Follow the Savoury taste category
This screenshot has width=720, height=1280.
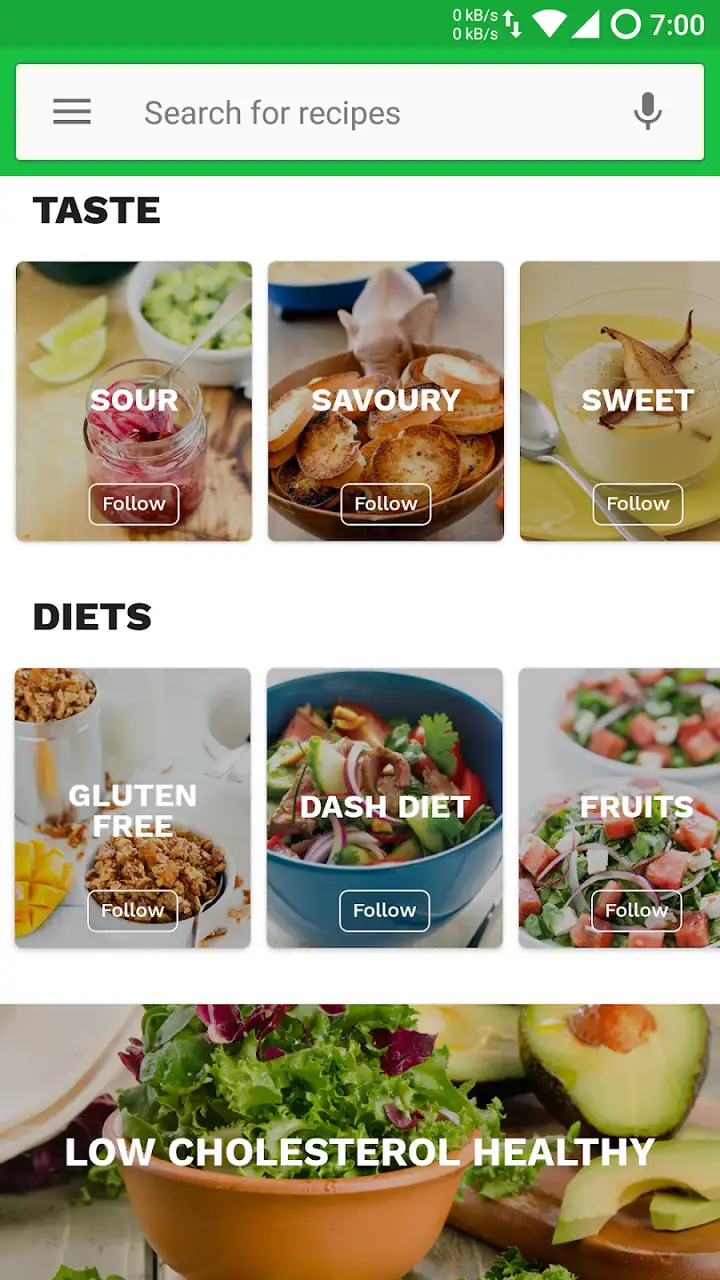tap(386, 504)
